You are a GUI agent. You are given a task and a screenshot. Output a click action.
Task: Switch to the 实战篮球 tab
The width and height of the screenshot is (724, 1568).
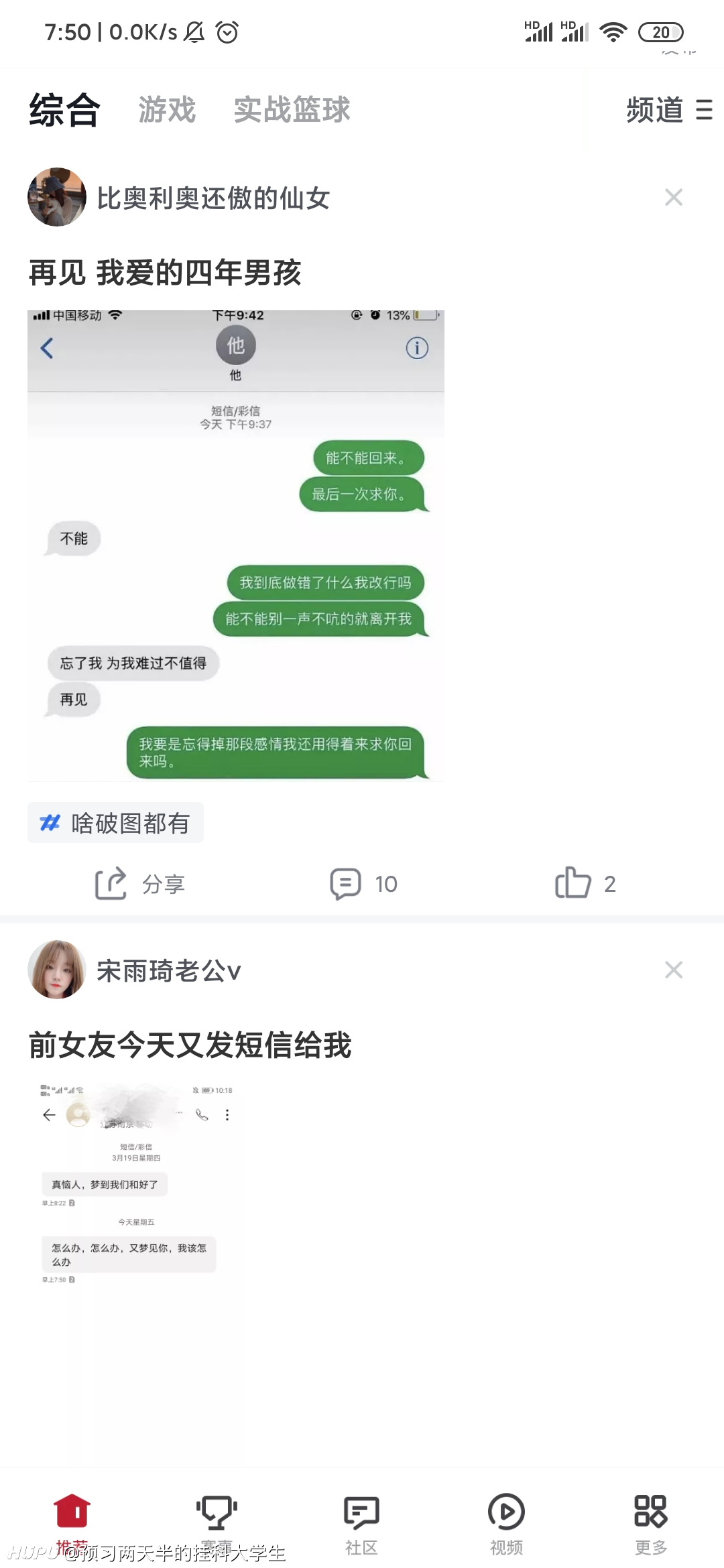[x=292, y=109]
